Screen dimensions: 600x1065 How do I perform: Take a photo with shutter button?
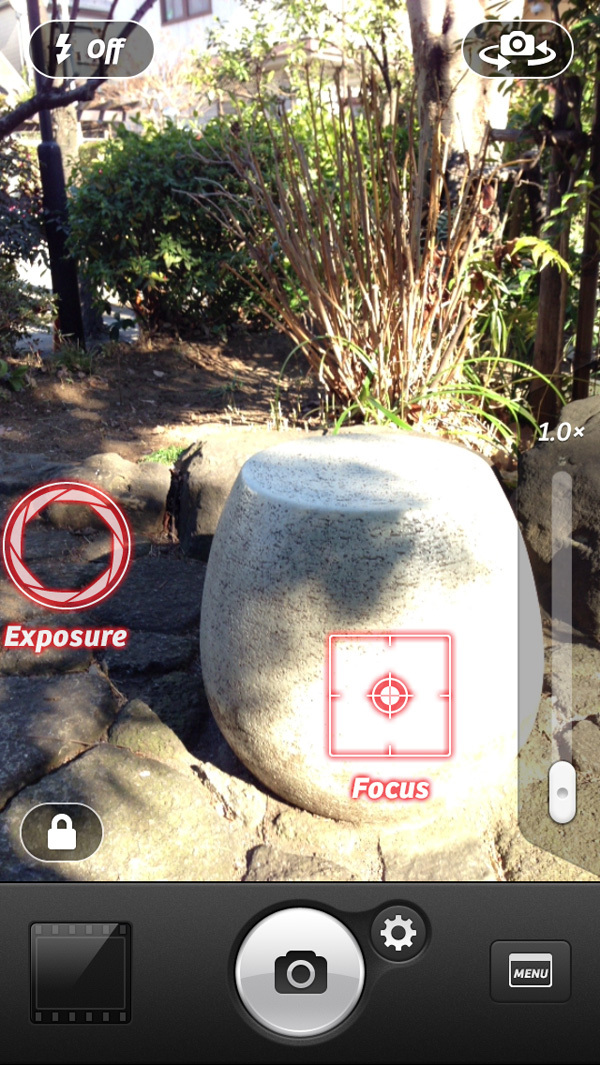pyautogui.click(x=300, y=972)
